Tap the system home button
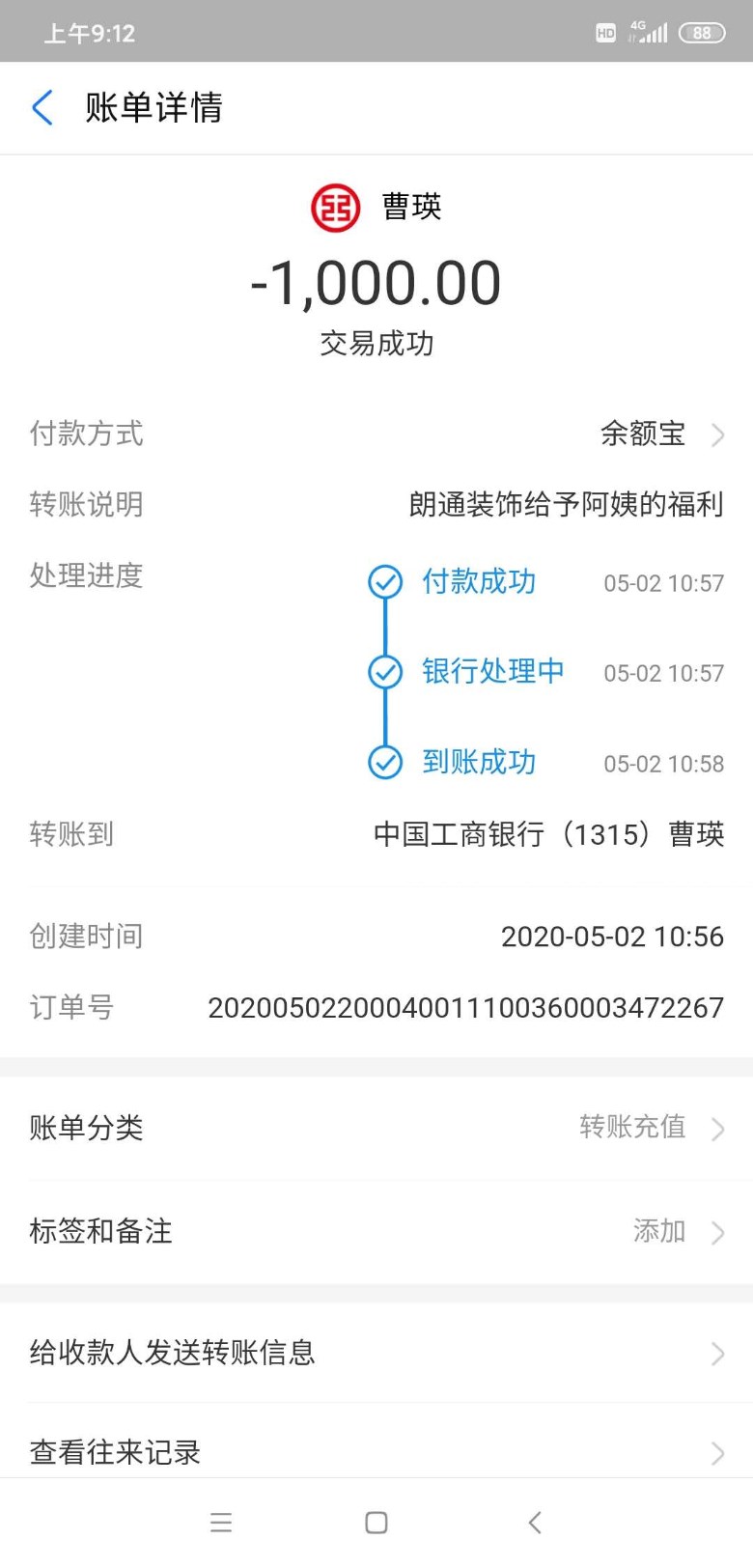Viewport: 753px width, 1568px height. click(376, 1523)
